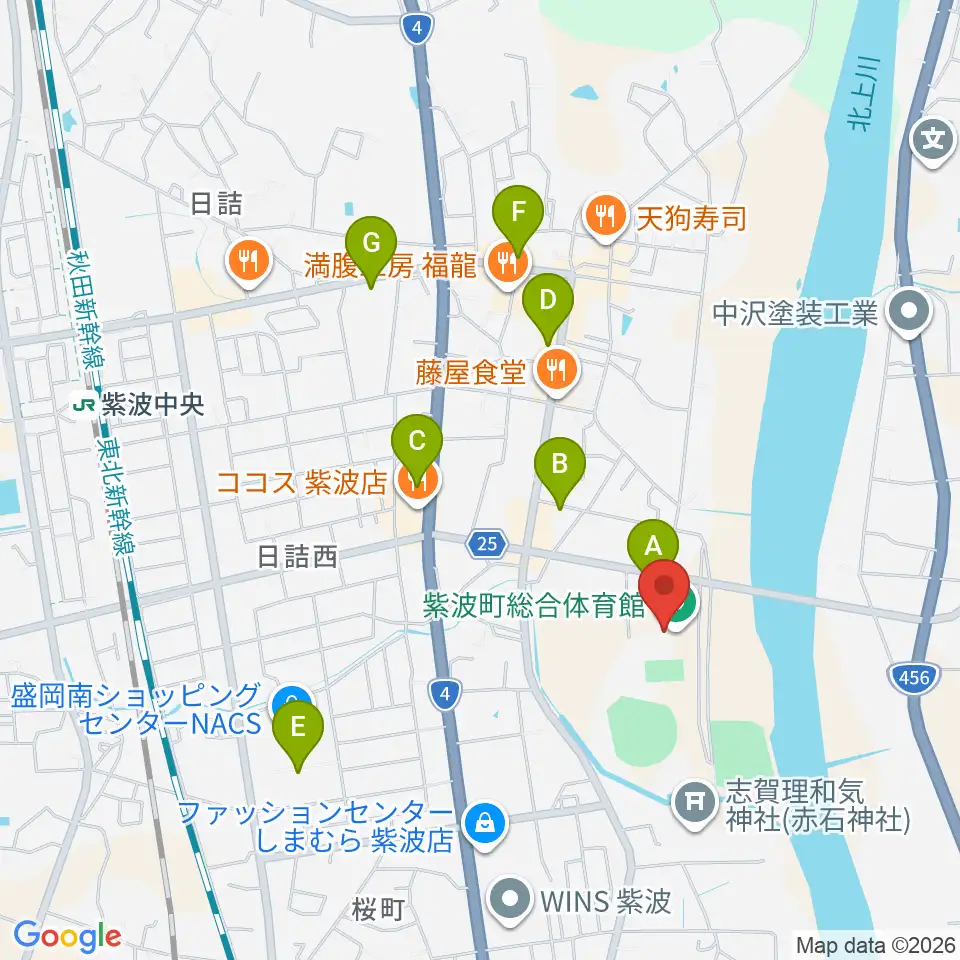
Task: Open the 志賀理和気神社 pin
Action: [695, 804]
